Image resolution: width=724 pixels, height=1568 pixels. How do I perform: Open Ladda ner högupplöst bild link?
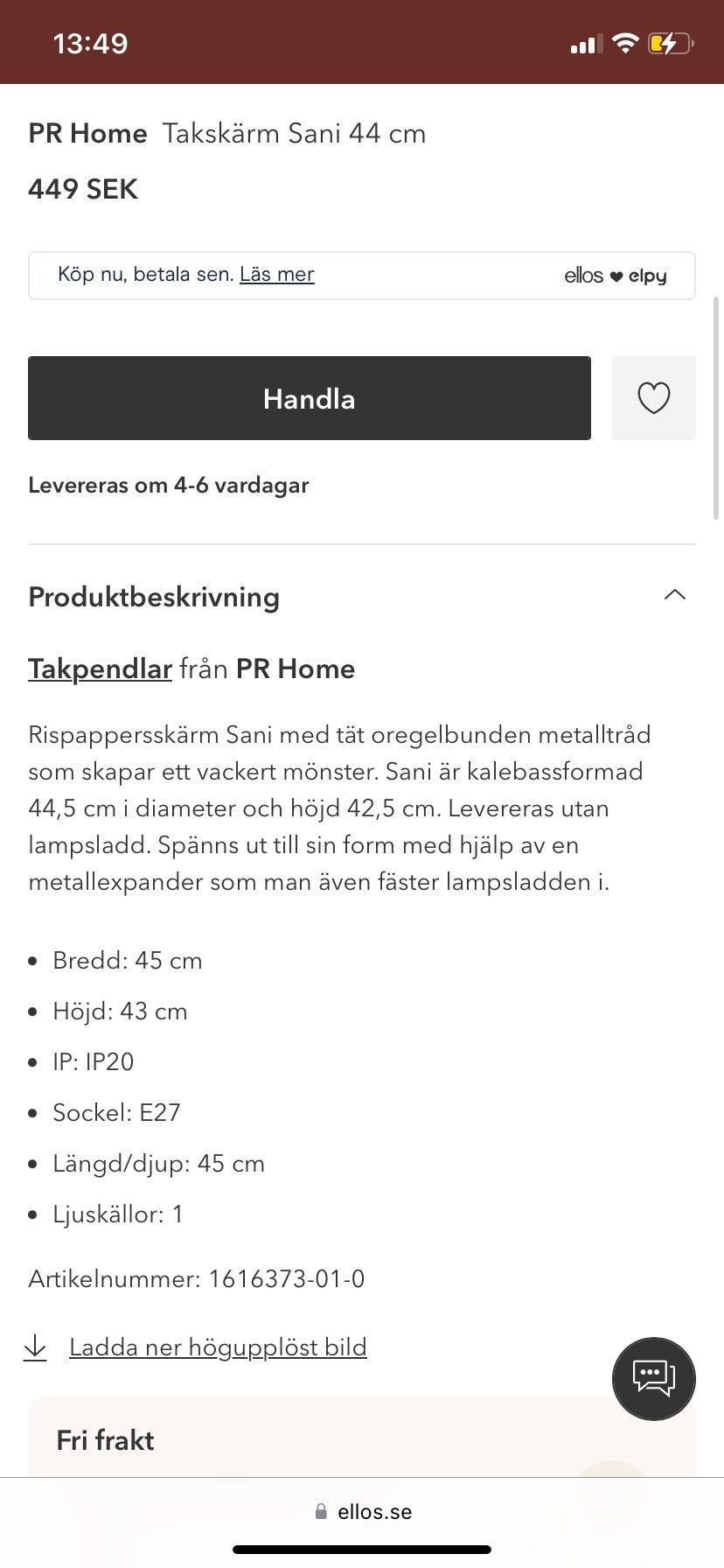point(218,1347)
